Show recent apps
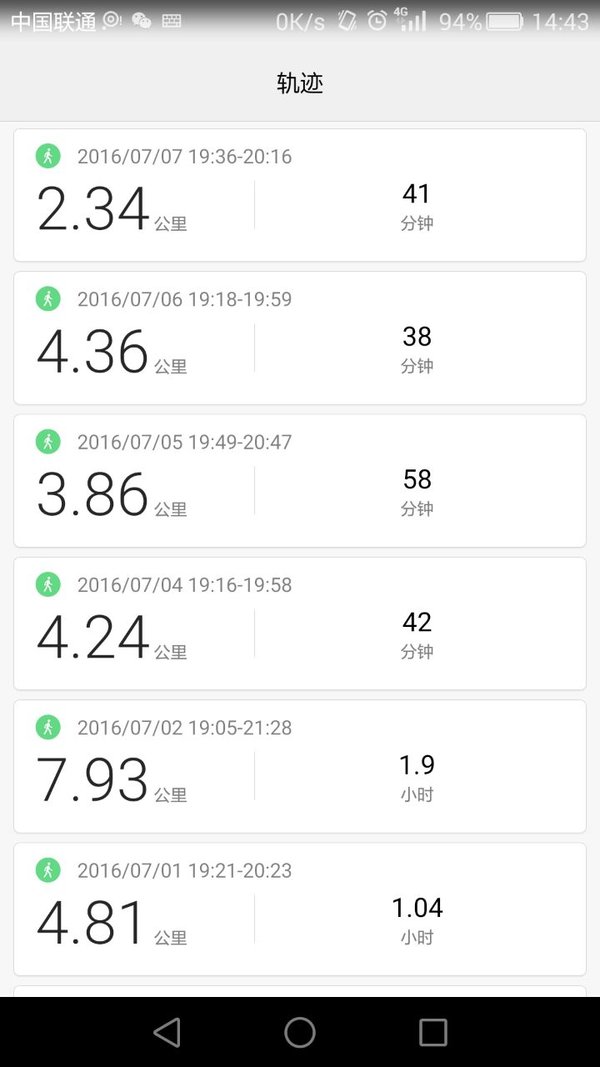600x1067 pixels. (433, 1032)
